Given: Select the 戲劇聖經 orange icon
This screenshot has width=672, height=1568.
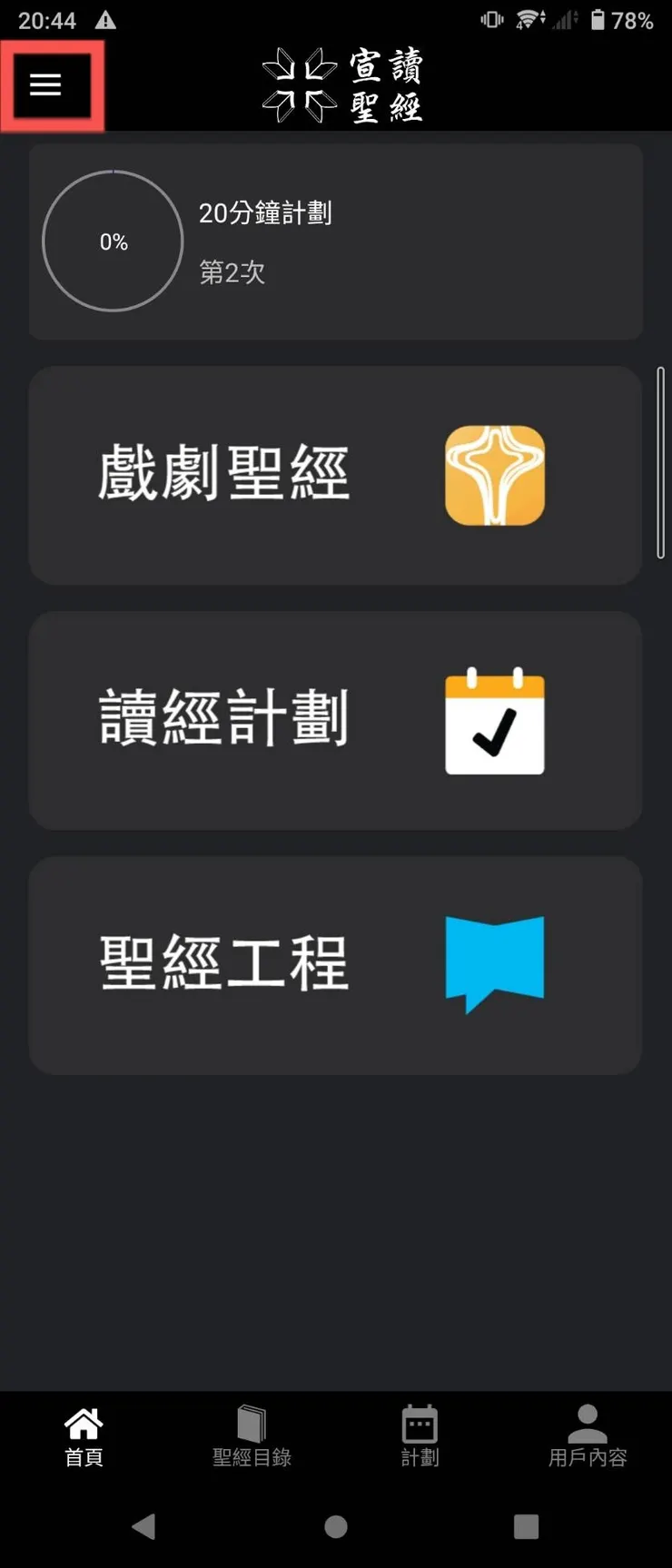Looking at the screenshot, I should tap(494, 476).
